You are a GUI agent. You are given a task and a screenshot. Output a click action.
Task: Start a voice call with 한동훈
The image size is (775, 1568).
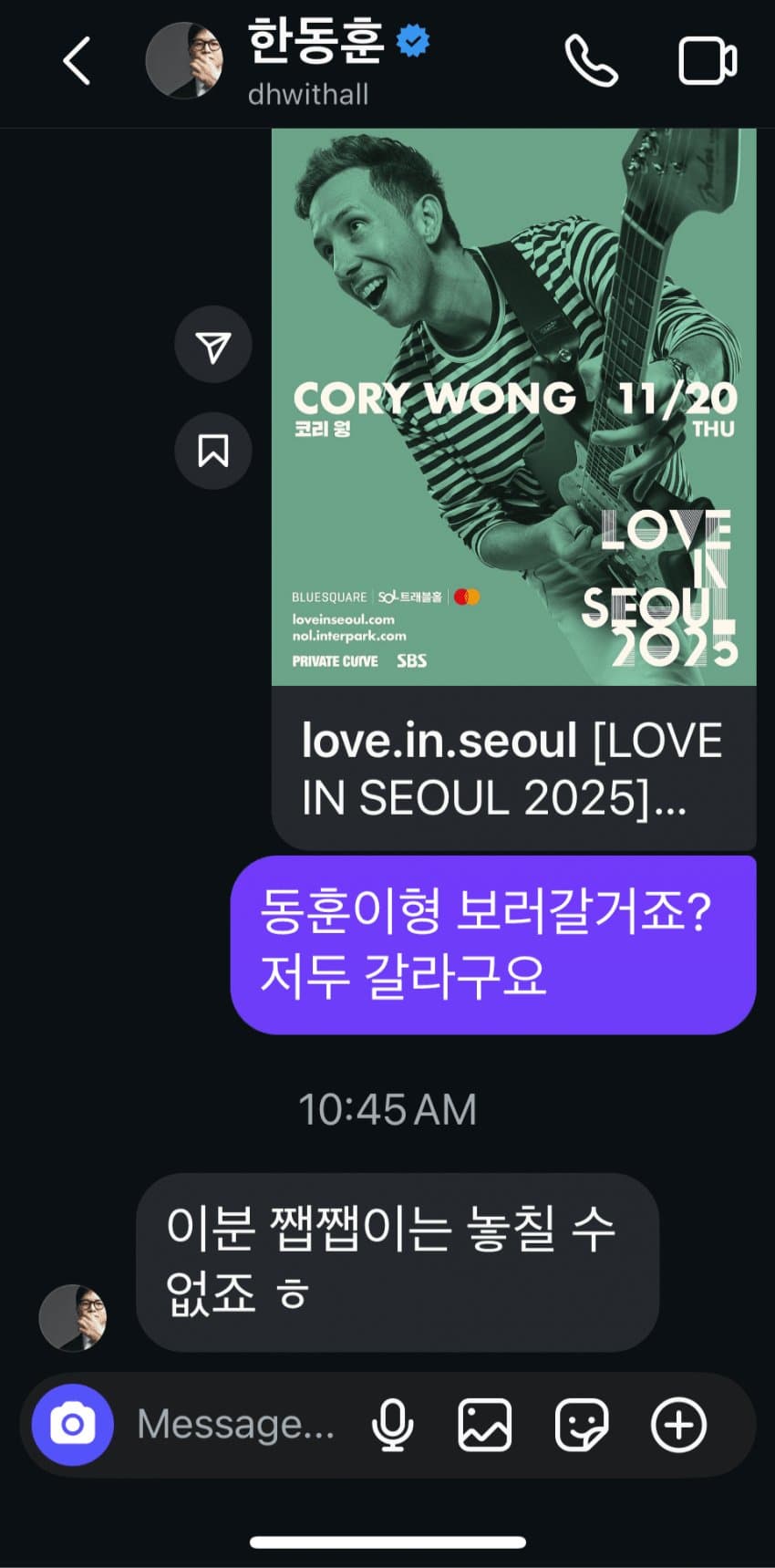coord(591,61)
